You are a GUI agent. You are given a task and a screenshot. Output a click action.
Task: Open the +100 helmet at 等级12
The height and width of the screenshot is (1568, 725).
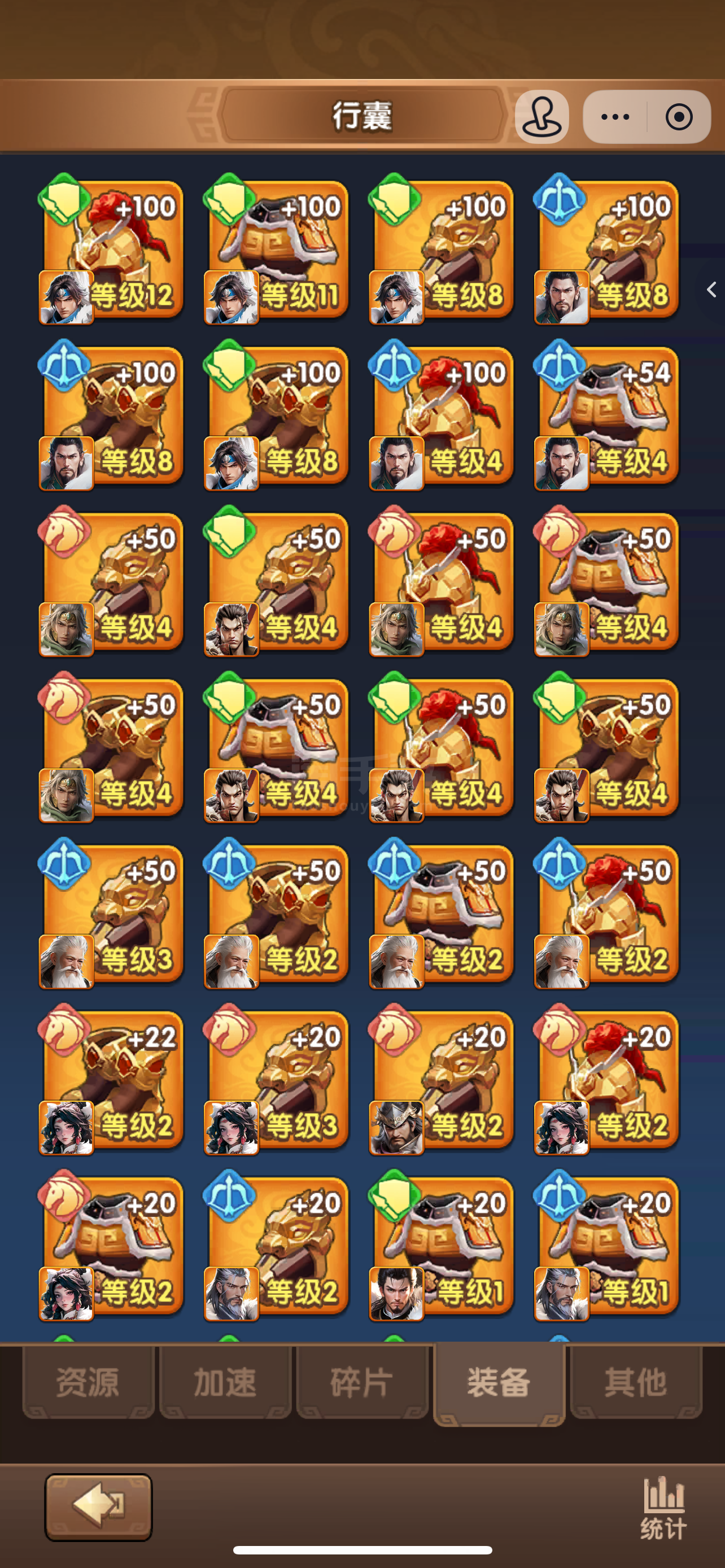112,251
